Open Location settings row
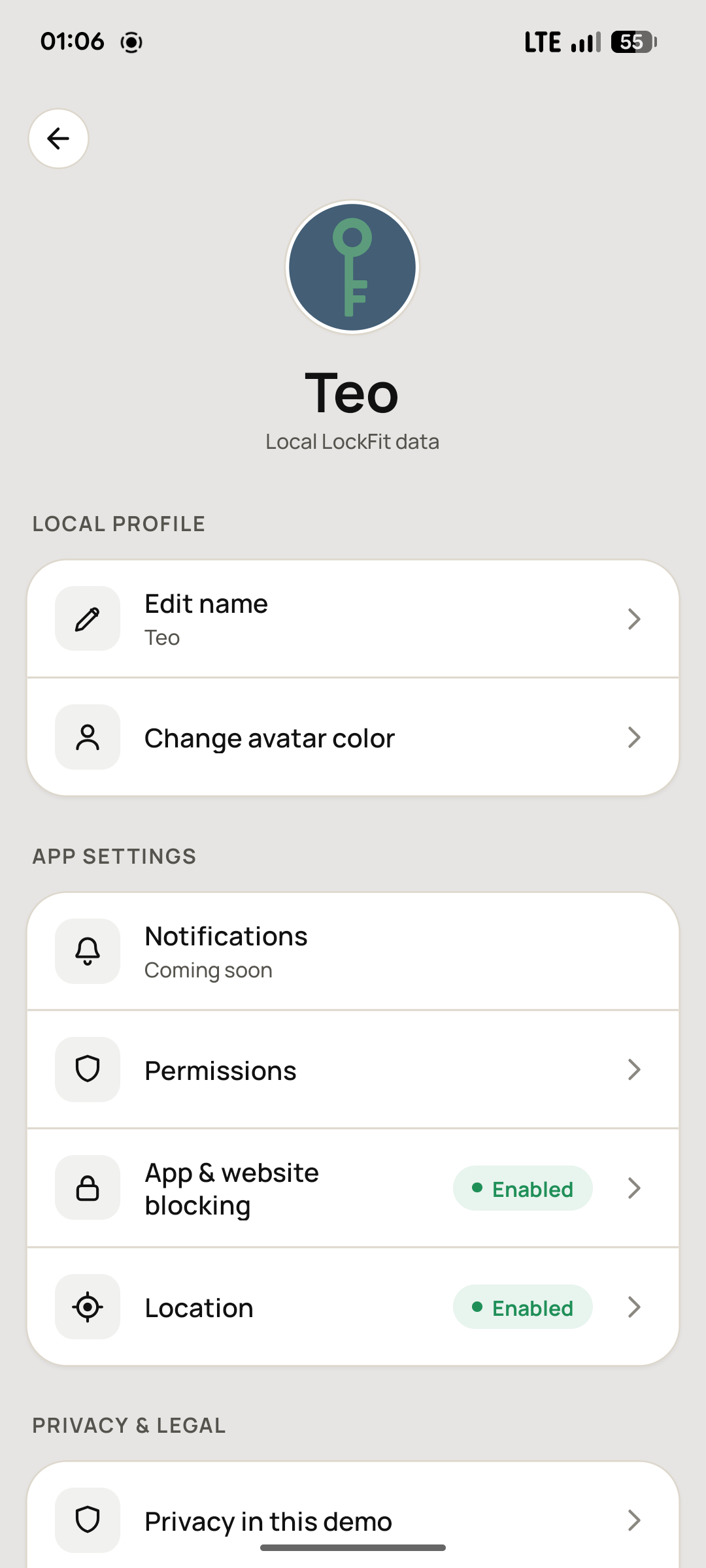The height and width of the screenshot is (1568, 706). point(353,1307)
